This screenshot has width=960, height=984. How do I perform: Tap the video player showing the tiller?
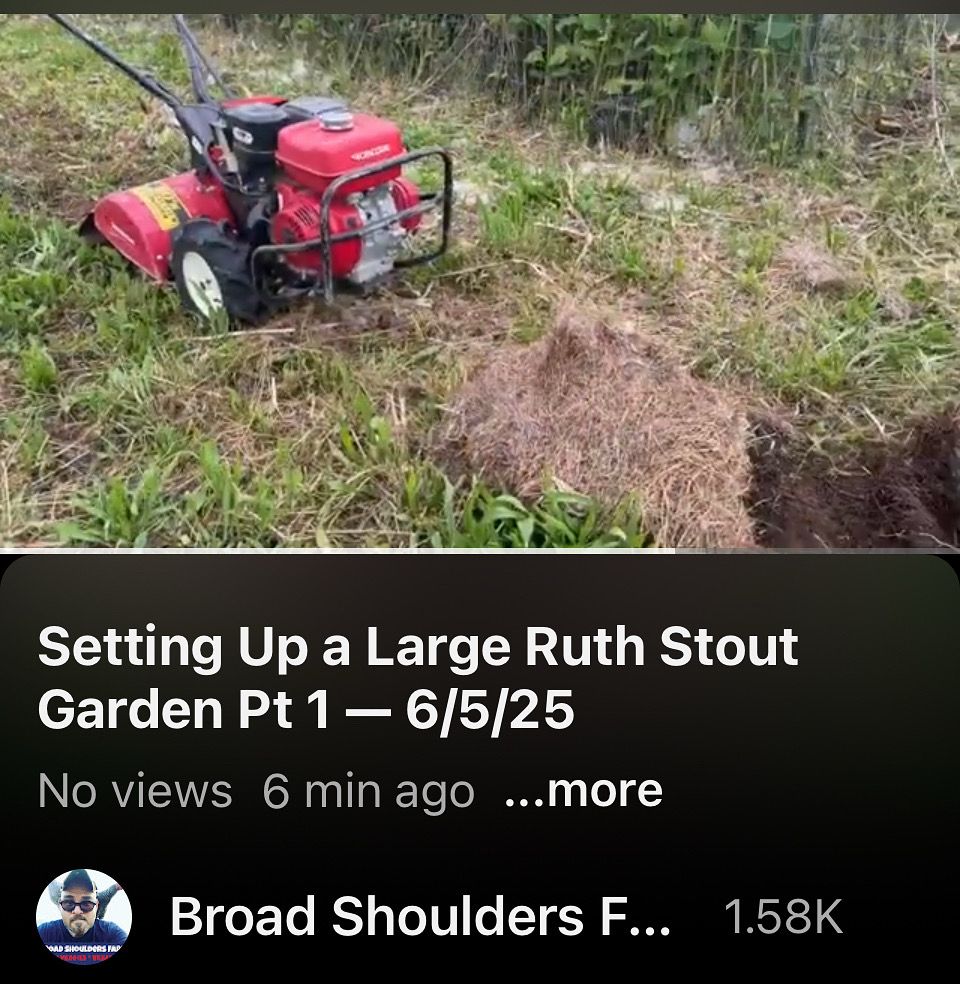pos(480,281)
